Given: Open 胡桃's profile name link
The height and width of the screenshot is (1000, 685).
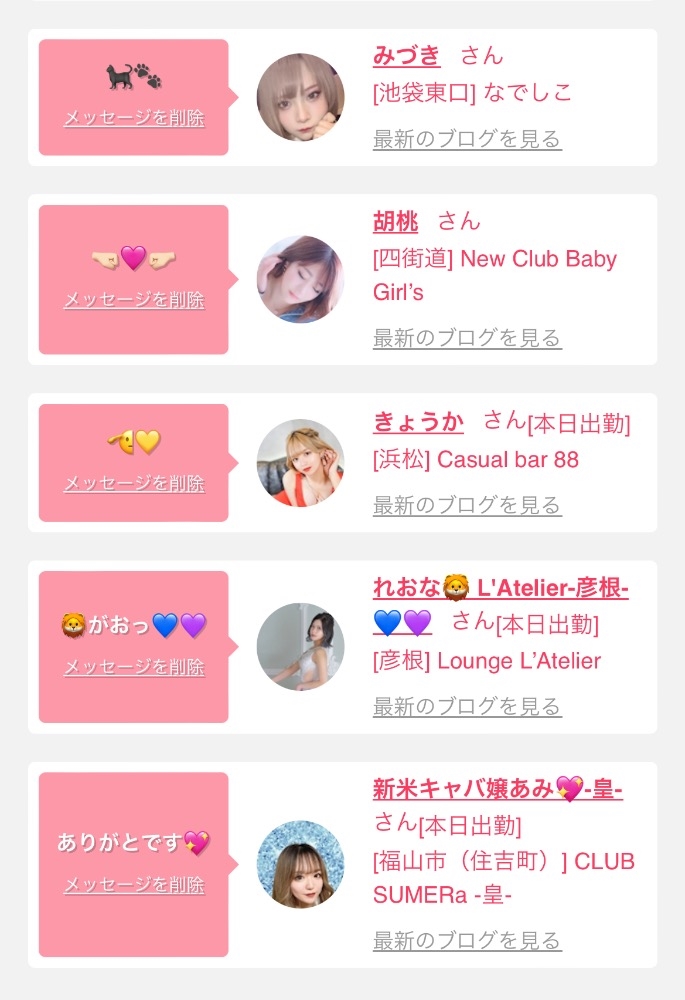Looking at the screenshot, I should click(x=395, y=221).
